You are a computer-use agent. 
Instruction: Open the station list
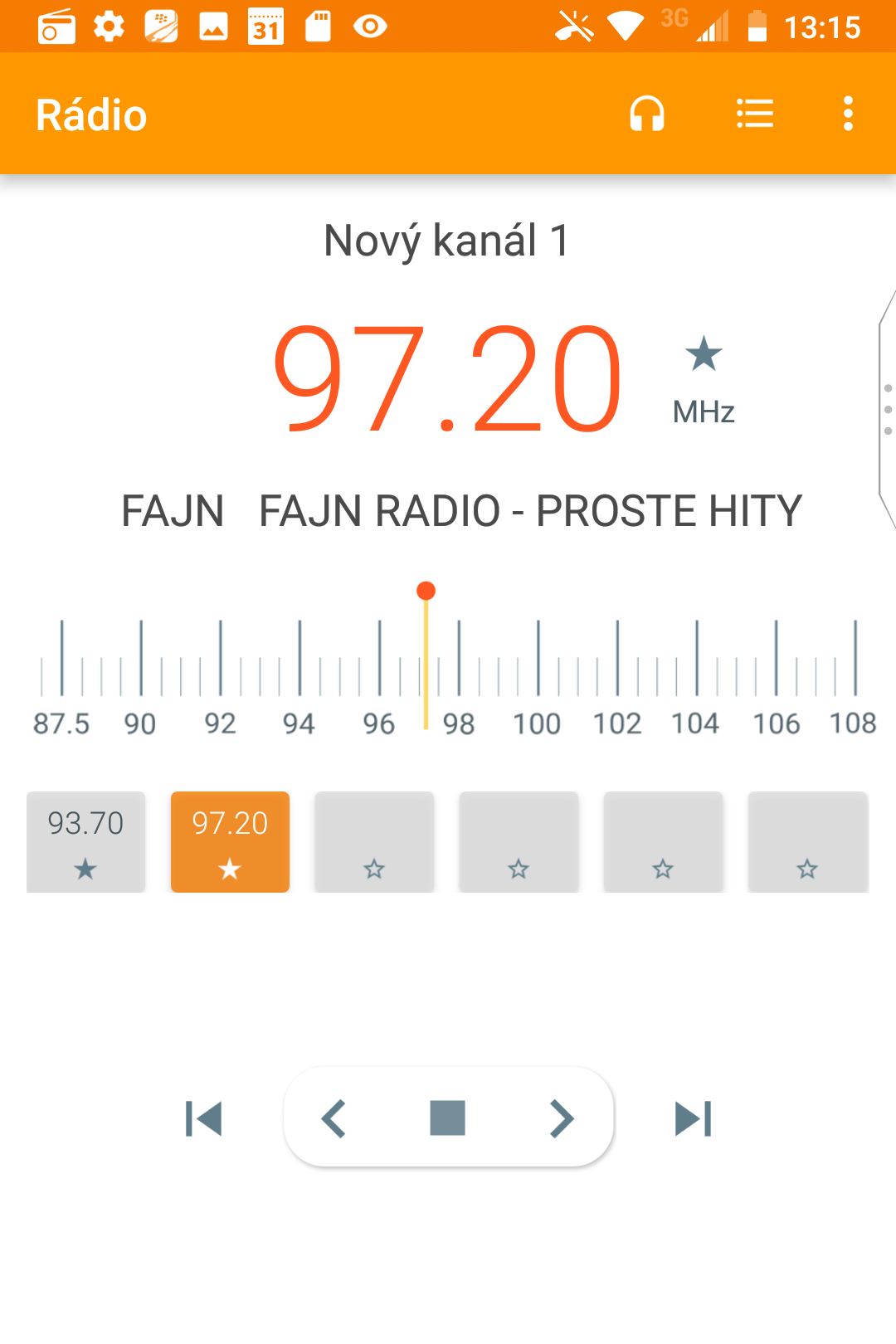click(x=754, y=114)
